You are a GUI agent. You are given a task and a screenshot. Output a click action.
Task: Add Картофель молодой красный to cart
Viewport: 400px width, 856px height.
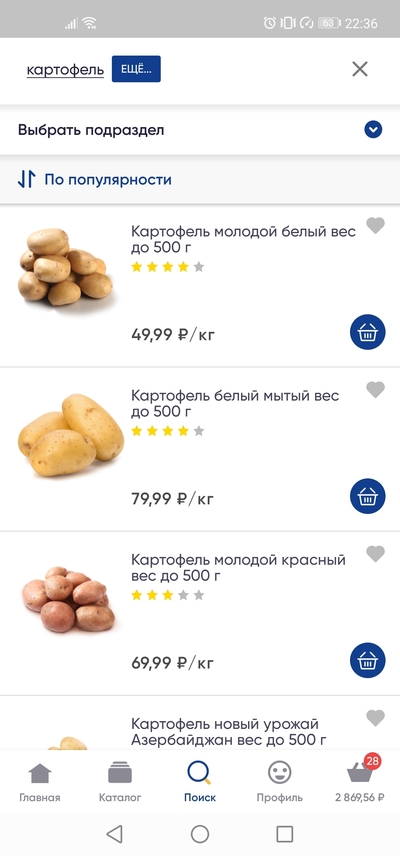click(x=368, y=661)
